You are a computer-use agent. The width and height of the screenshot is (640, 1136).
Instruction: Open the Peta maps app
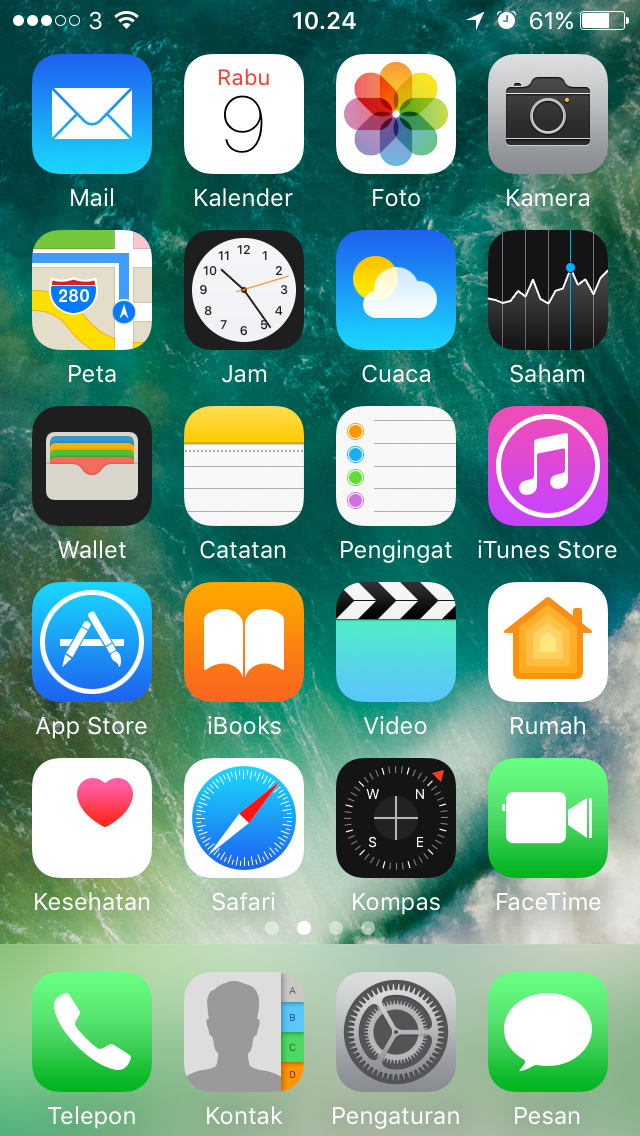(x=92, y=290)
